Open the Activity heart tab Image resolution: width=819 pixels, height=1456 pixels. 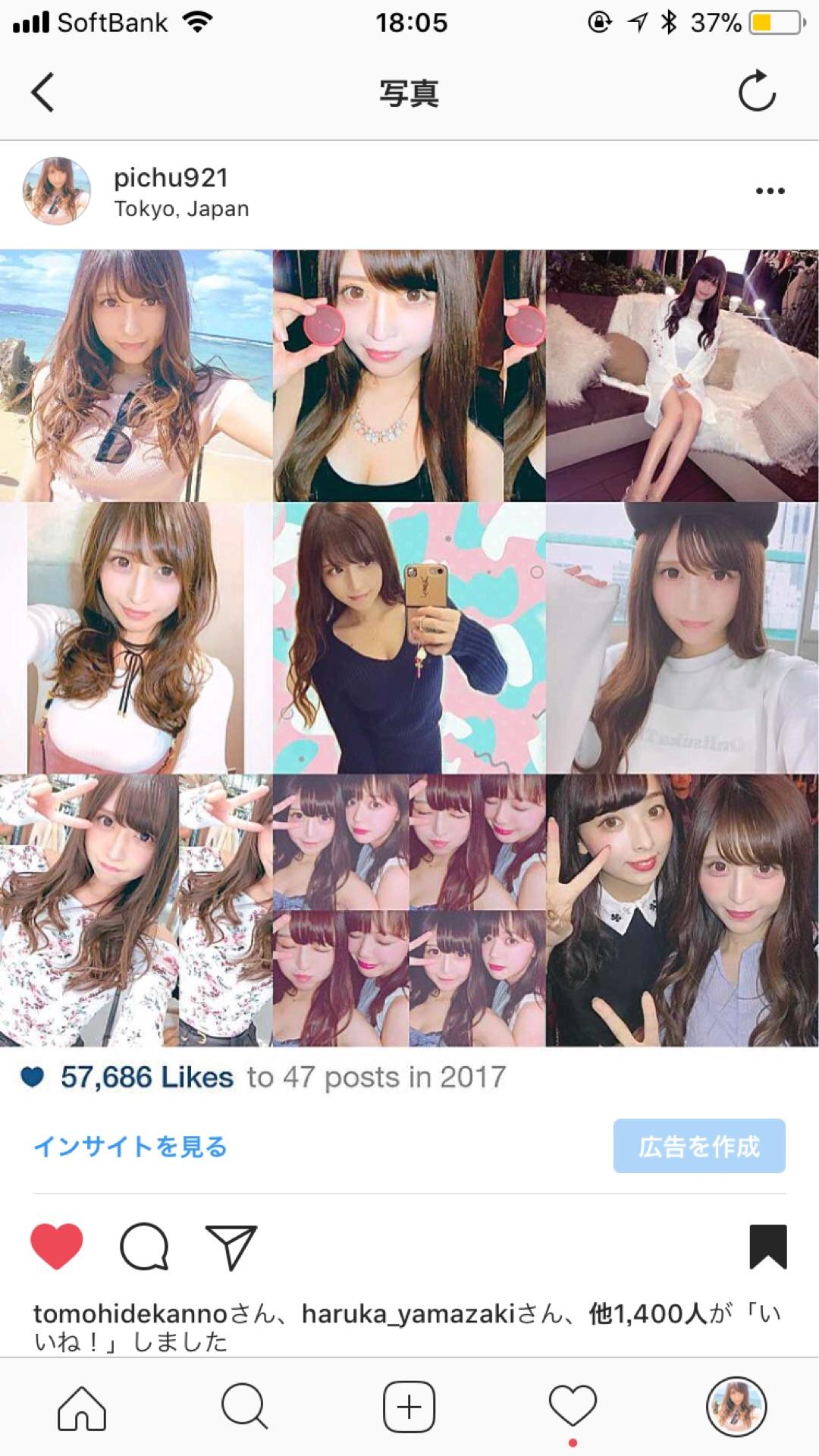pos(573,1408)
